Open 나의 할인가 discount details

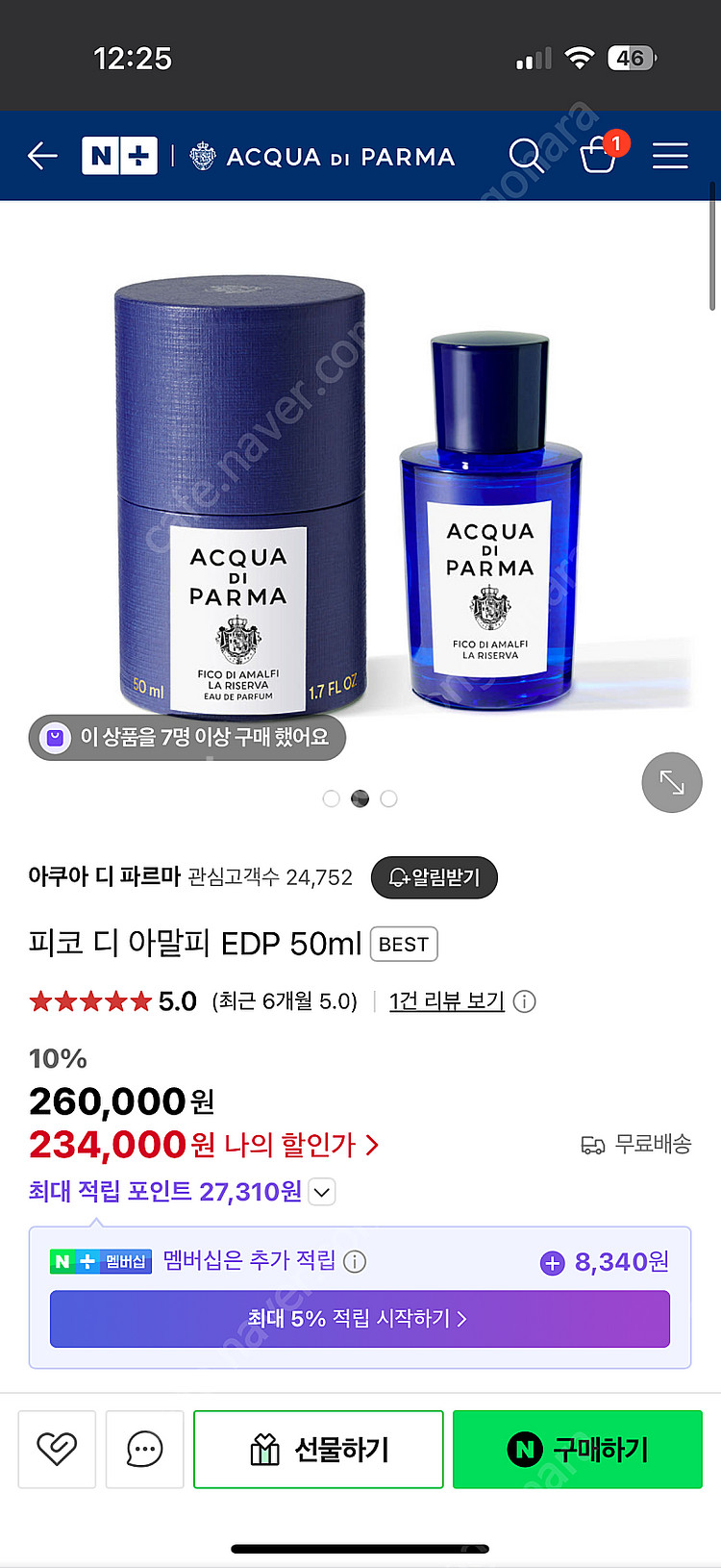301,1145
